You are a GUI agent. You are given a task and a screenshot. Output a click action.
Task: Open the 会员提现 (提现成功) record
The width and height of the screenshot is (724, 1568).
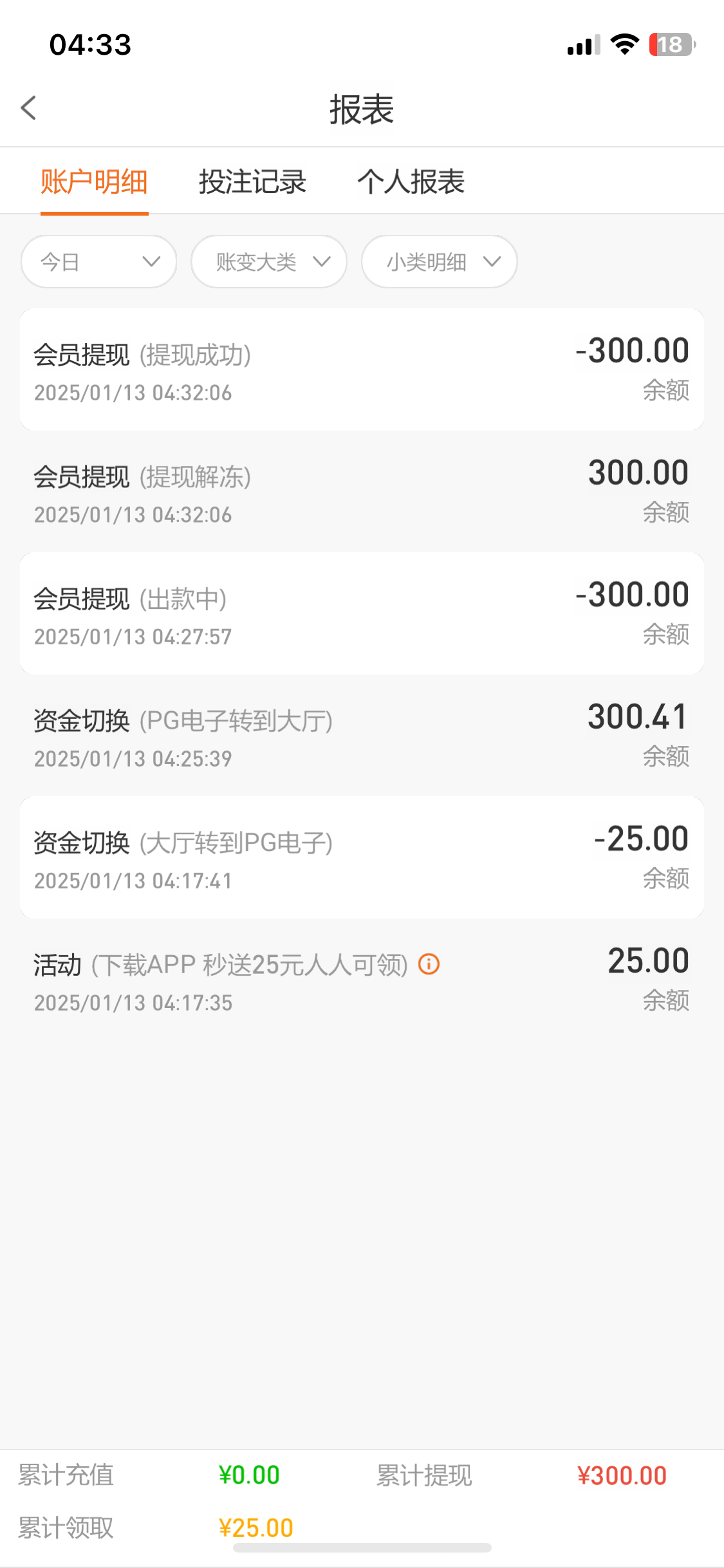click(x=362, y=369)
